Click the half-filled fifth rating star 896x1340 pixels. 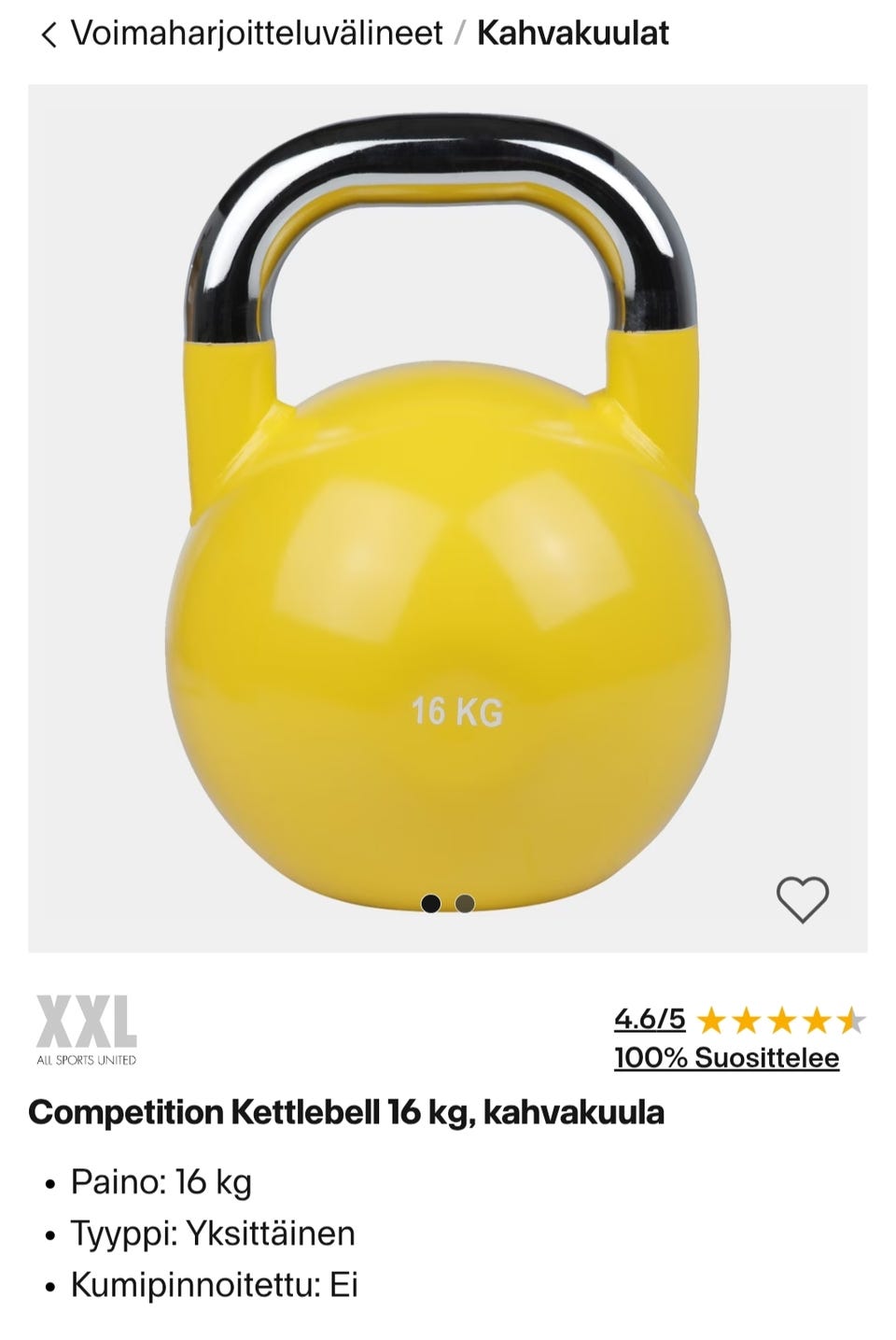pyautogui.click(x=851, y=1021)
